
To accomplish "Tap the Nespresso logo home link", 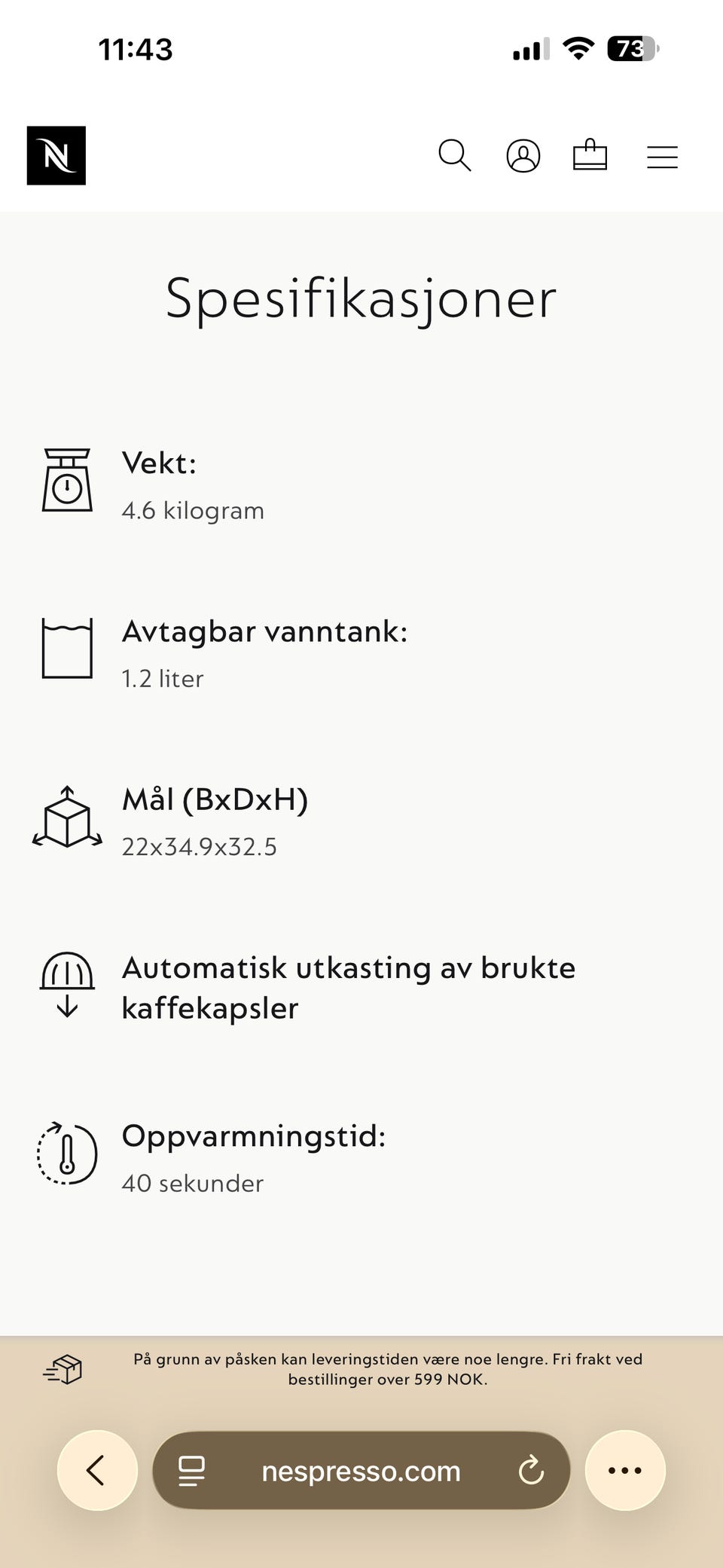I will [x=56, y=155].
